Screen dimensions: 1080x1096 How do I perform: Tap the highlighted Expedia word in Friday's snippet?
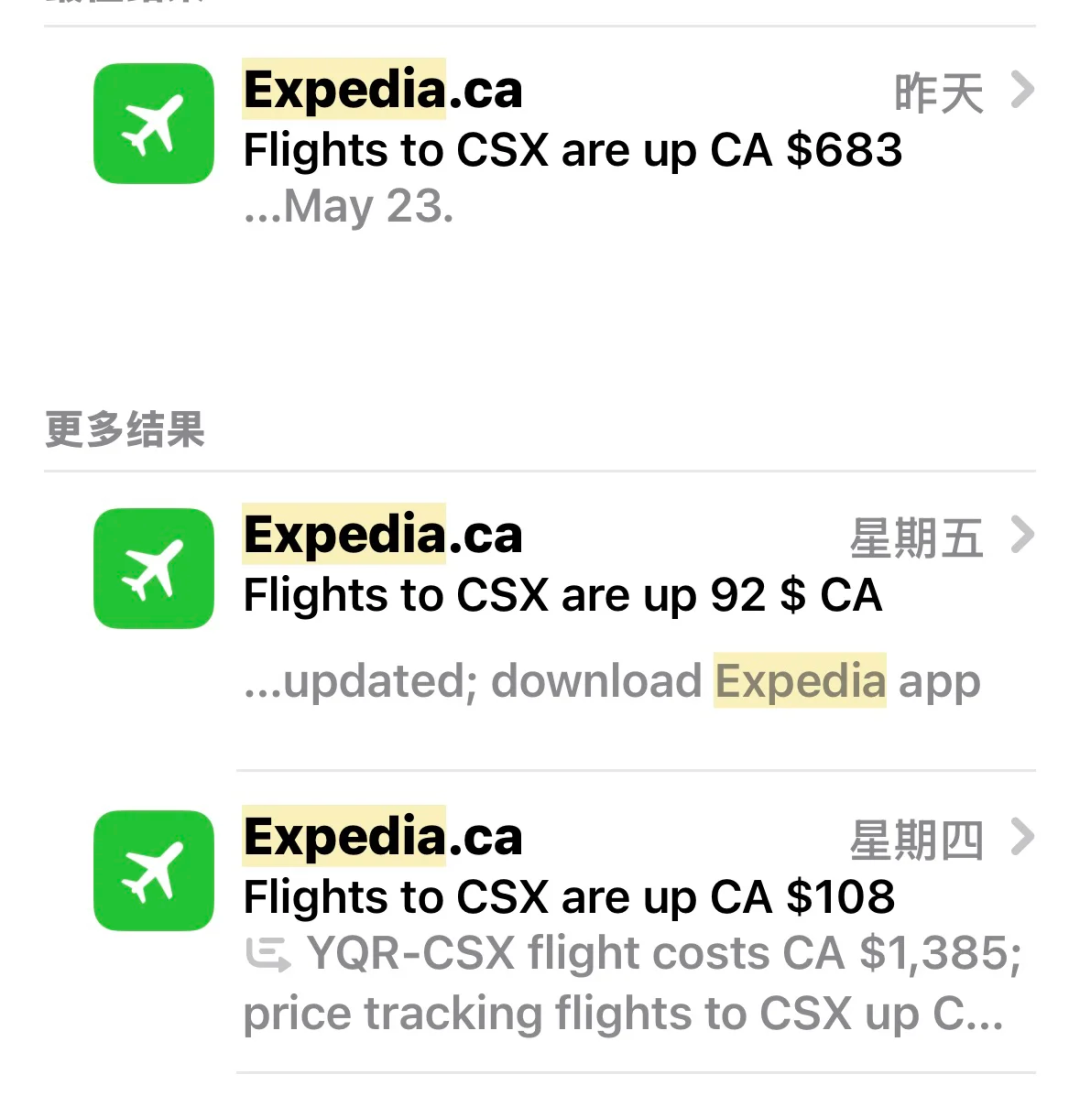798,680
